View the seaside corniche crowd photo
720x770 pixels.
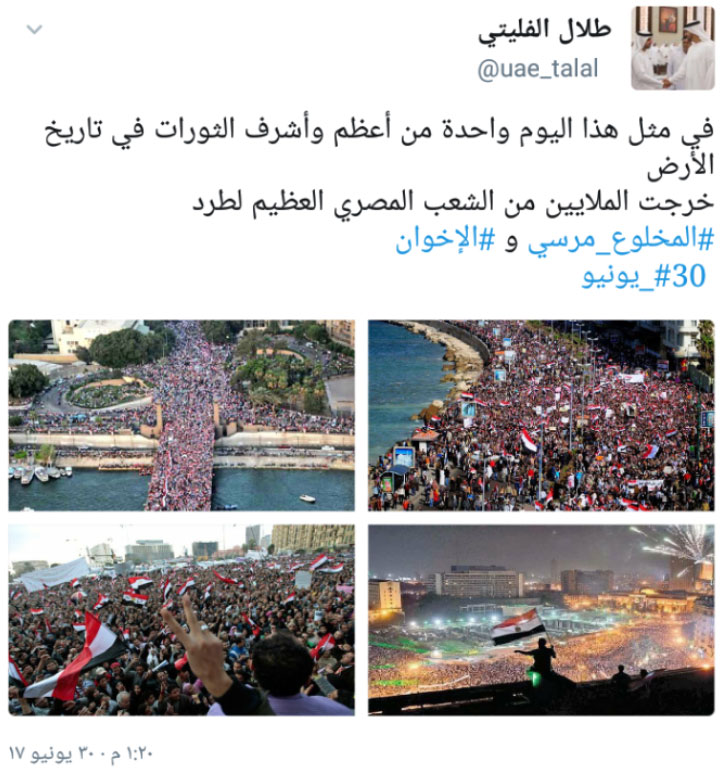pyautogui.click(x=541, y=415)
